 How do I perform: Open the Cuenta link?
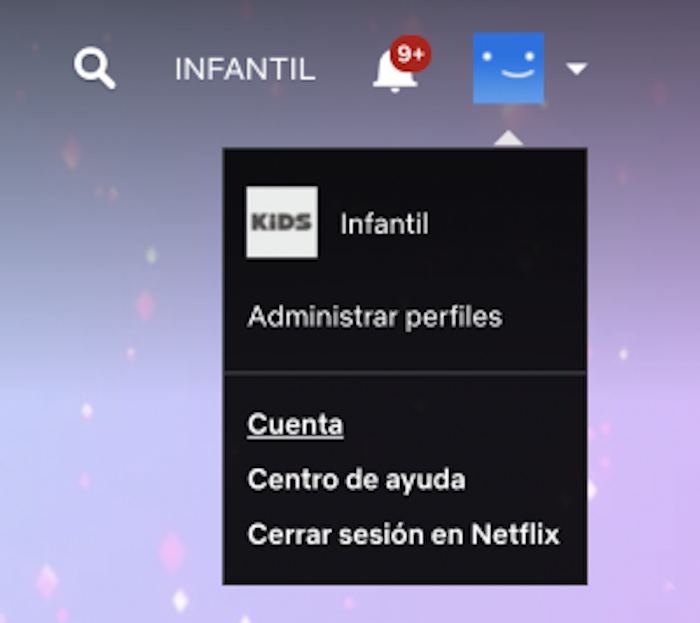[295, 425]
